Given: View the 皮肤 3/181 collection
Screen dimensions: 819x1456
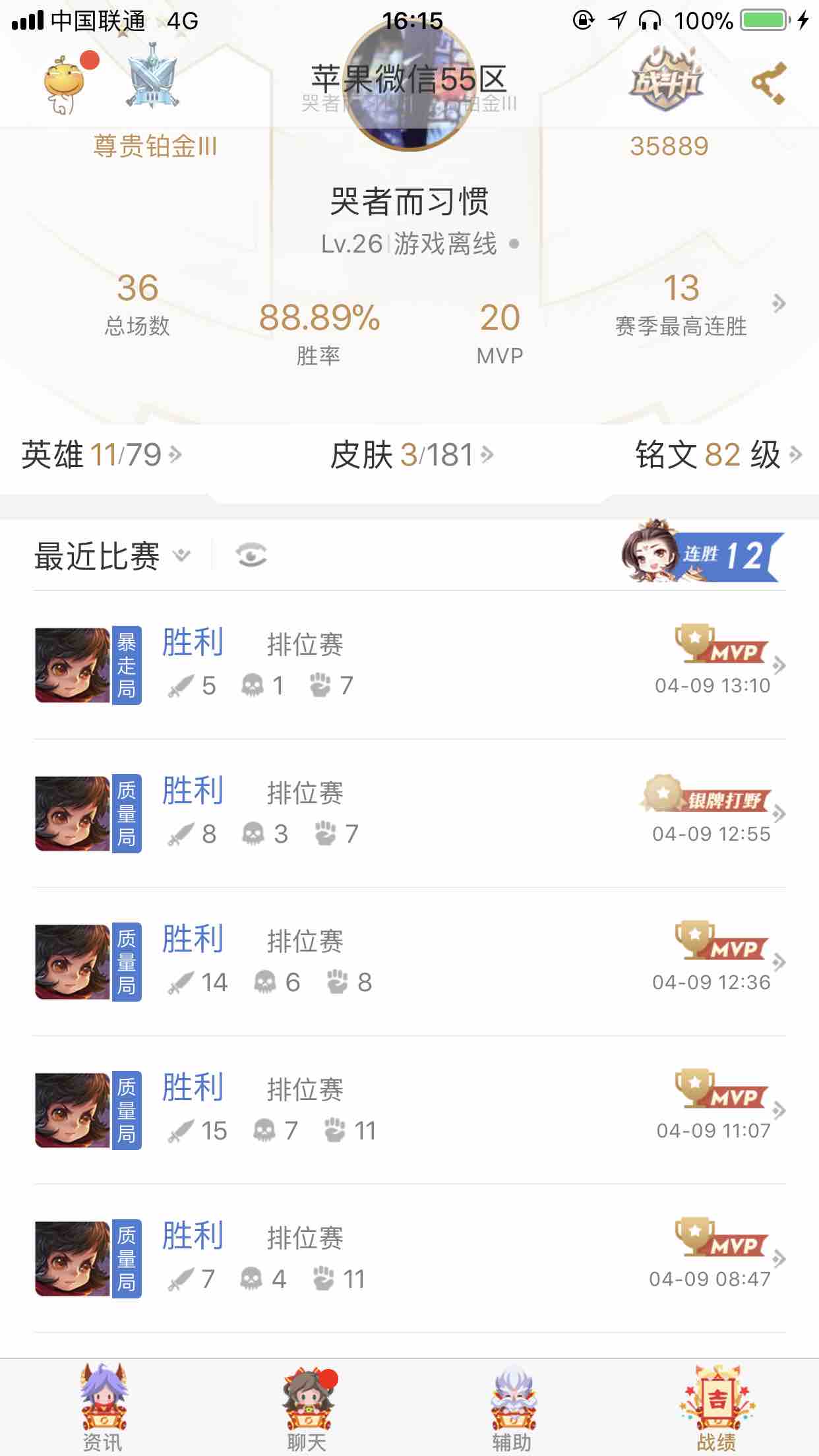Looking at the screenshot, I should click(411, 455).
